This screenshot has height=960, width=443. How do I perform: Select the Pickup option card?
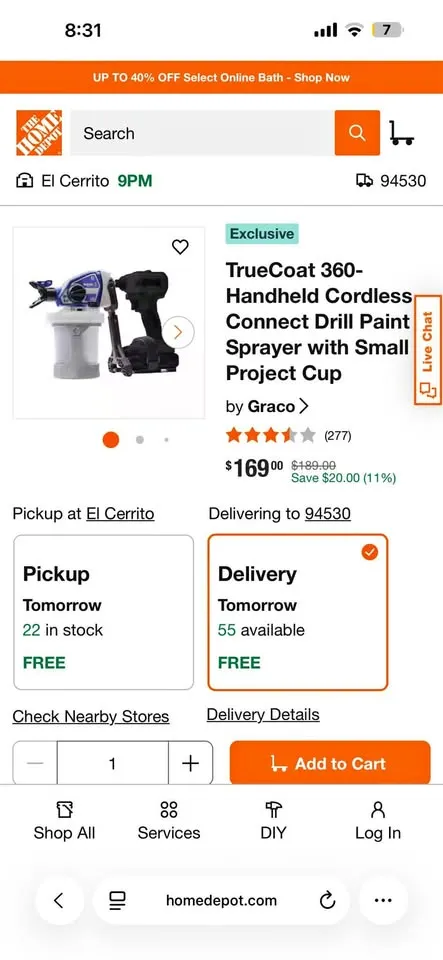click(103, 612)
